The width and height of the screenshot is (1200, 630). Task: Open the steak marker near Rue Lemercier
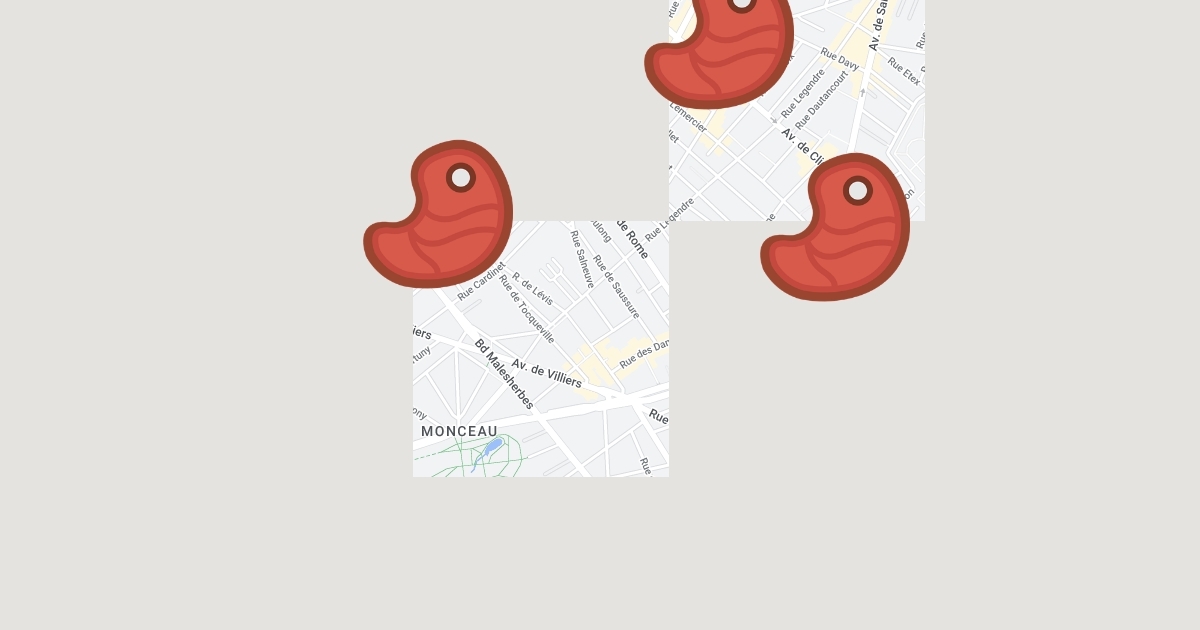pos(720,45)
